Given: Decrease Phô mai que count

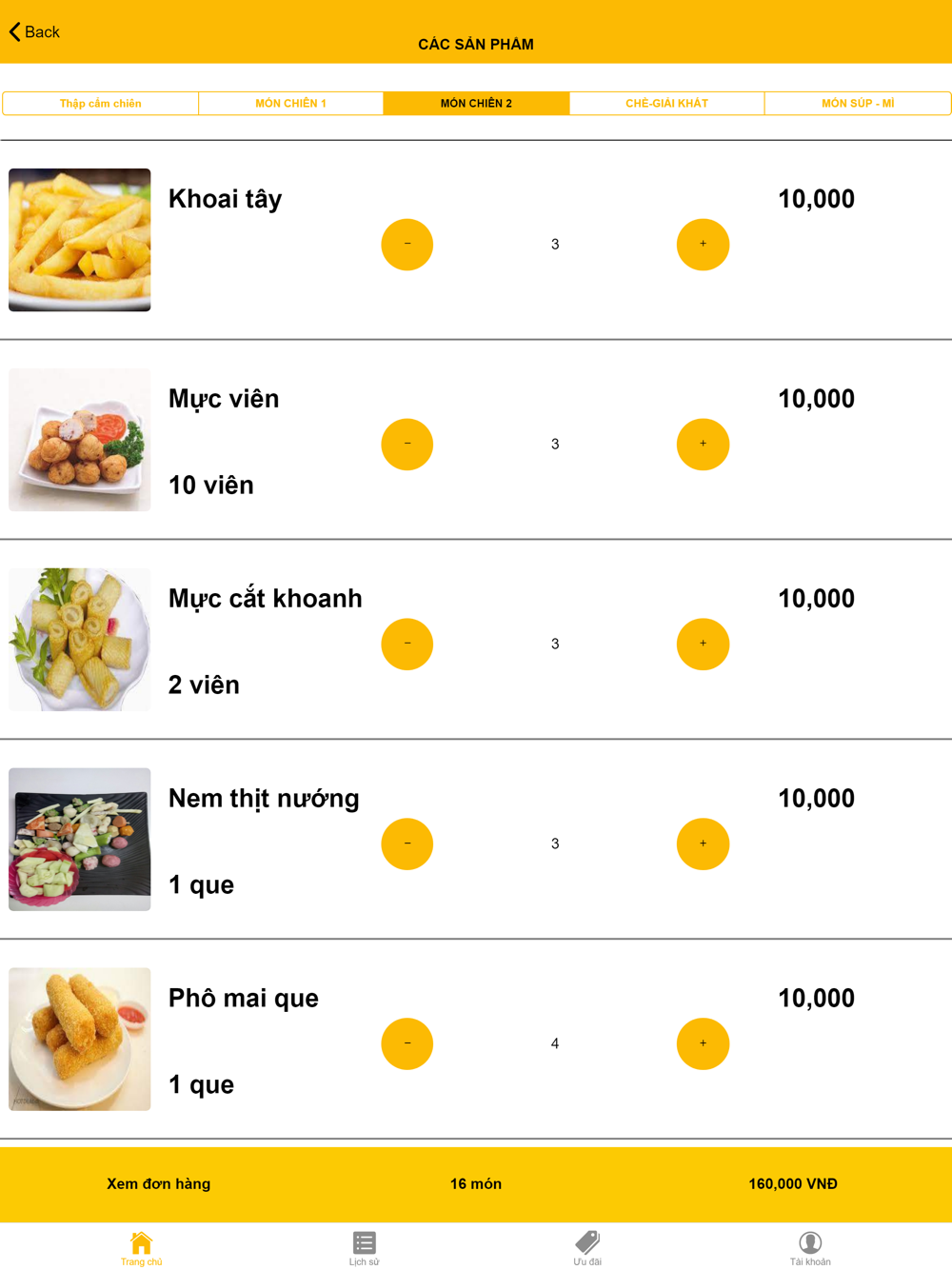Looking at the screenshot, I should pyautogui.click(x=407, y=1044).
